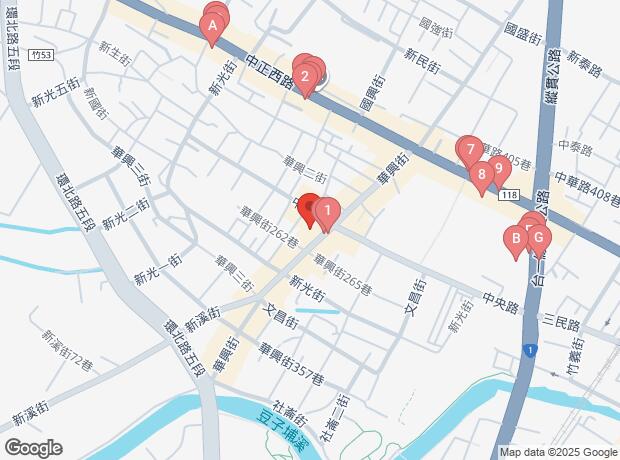The image size is (620, 460).
Task: Select map marker number 7
Action: click(x=469, y=150)
